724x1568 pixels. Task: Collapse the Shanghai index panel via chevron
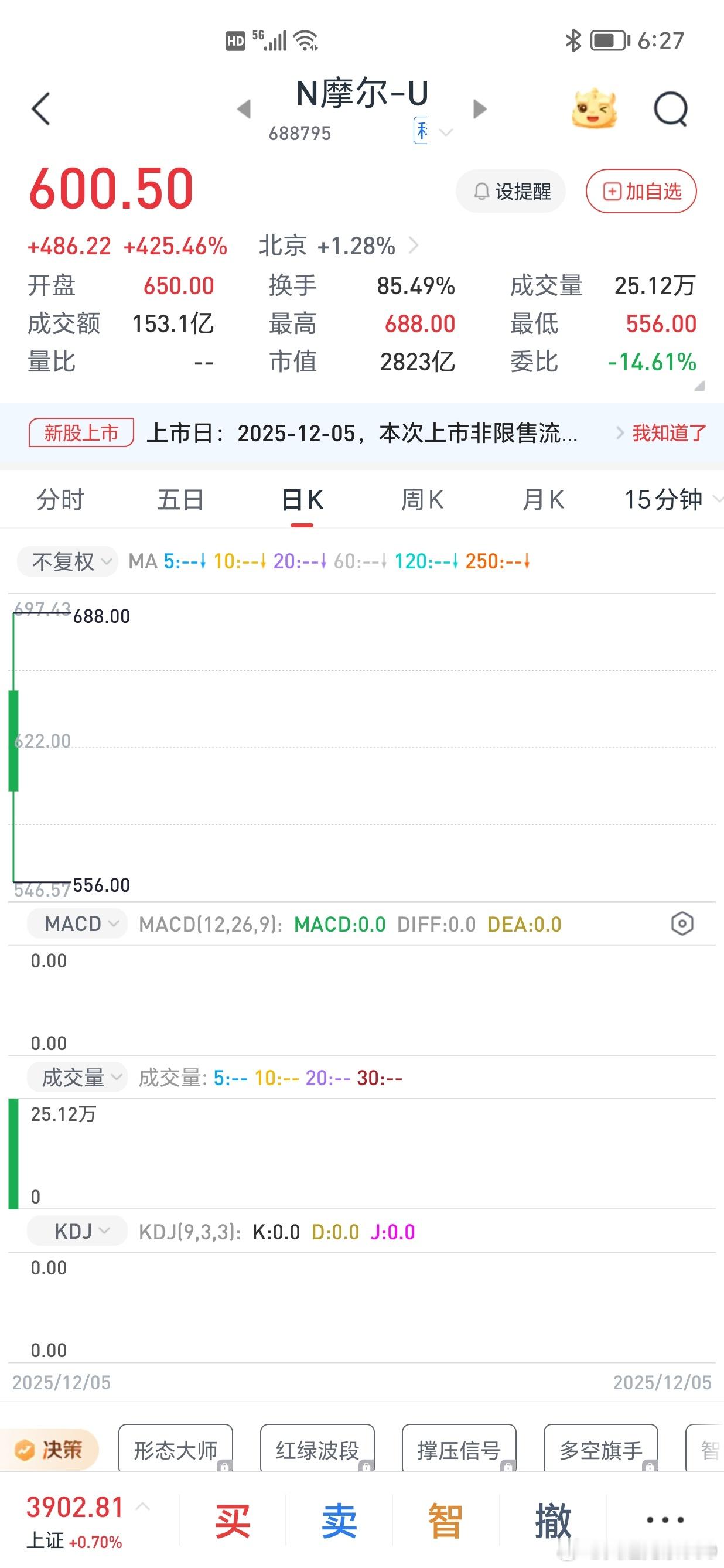click(x=142, y=1508)
